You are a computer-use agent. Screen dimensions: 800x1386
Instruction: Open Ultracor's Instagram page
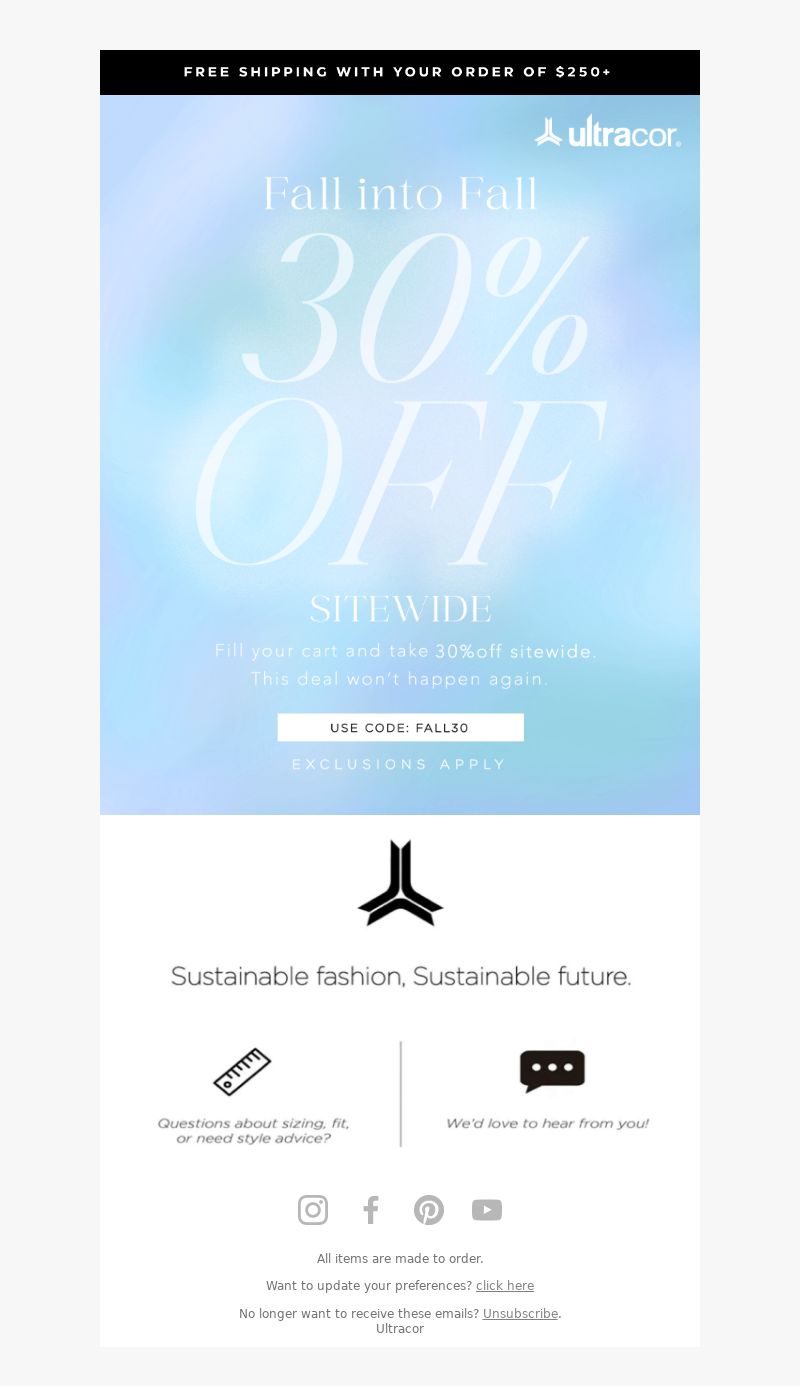tap(313, 1210)
